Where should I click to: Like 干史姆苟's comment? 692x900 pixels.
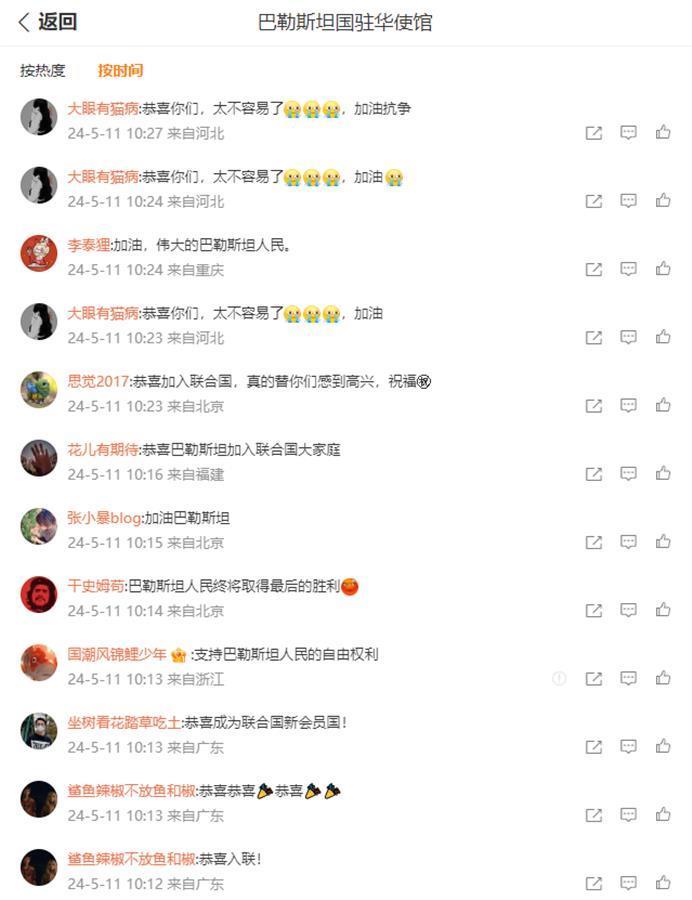pos(663,610)
